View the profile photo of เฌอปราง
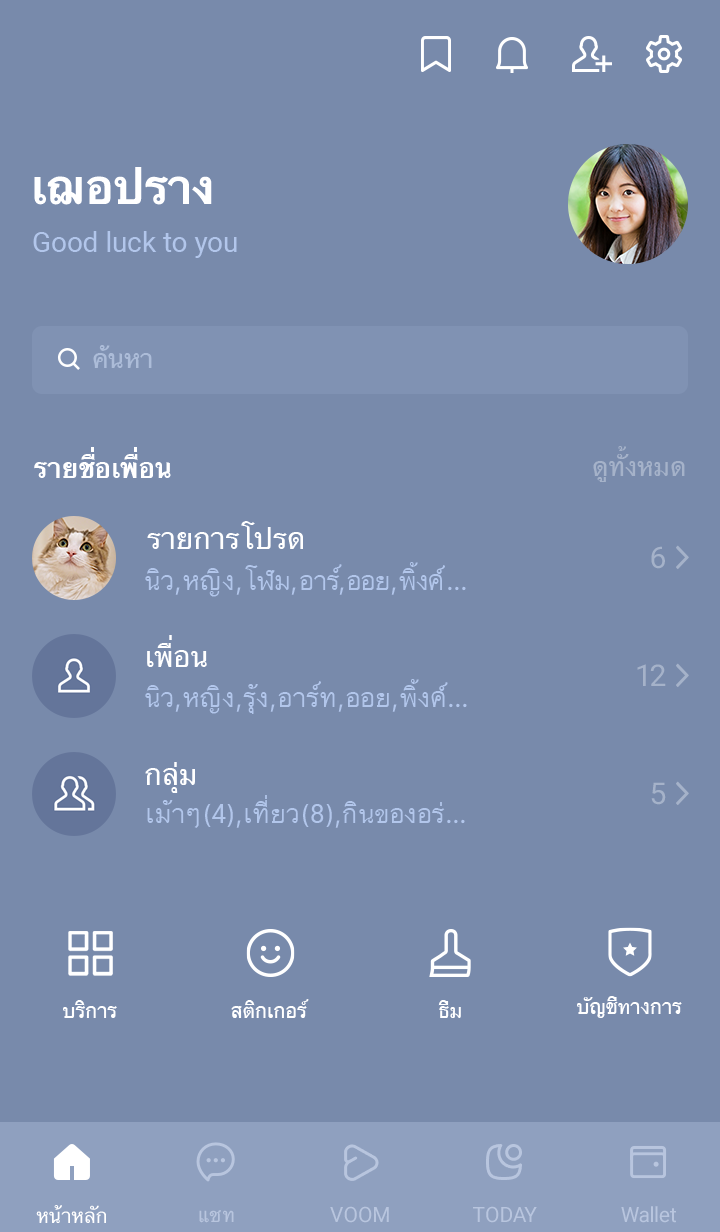Image resolution: width=720 pixels, height=1232 pixels. 628,204
